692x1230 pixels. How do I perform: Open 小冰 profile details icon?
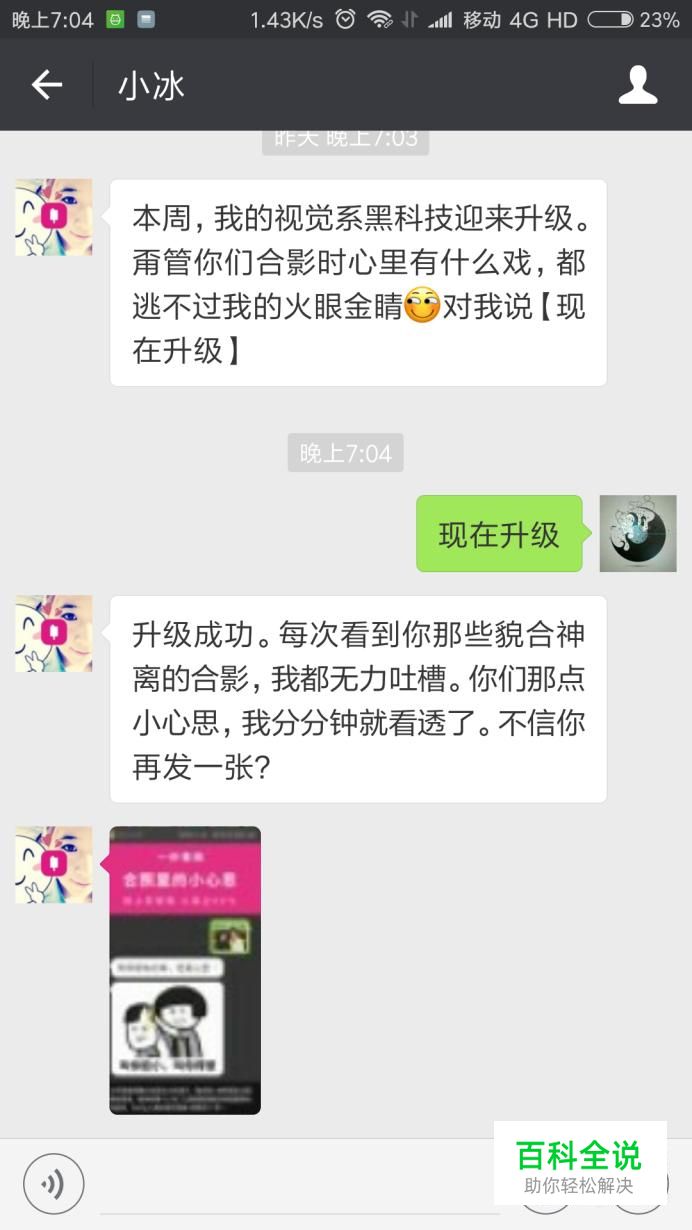coord(637,86)
